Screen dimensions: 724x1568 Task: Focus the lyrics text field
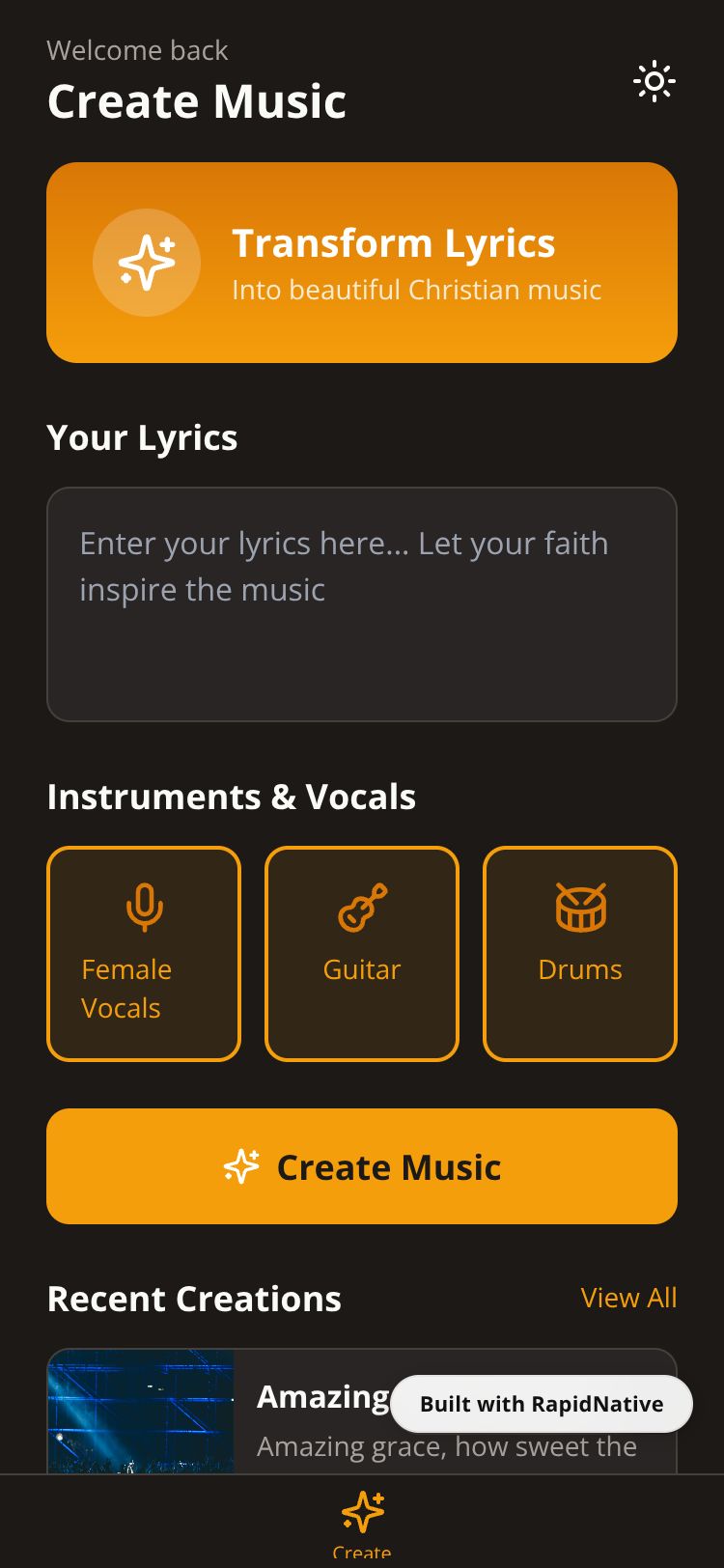(362, 604)
